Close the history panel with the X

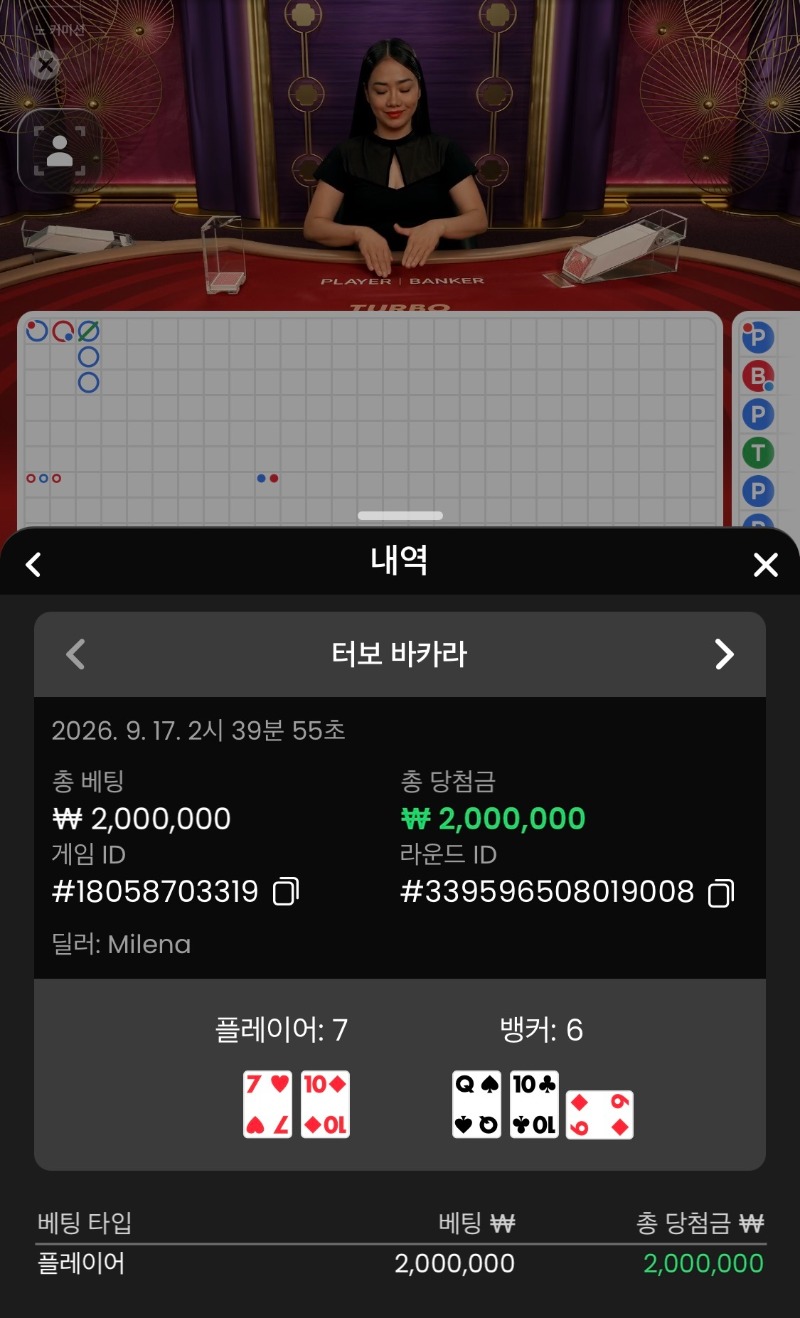point(765,565)
